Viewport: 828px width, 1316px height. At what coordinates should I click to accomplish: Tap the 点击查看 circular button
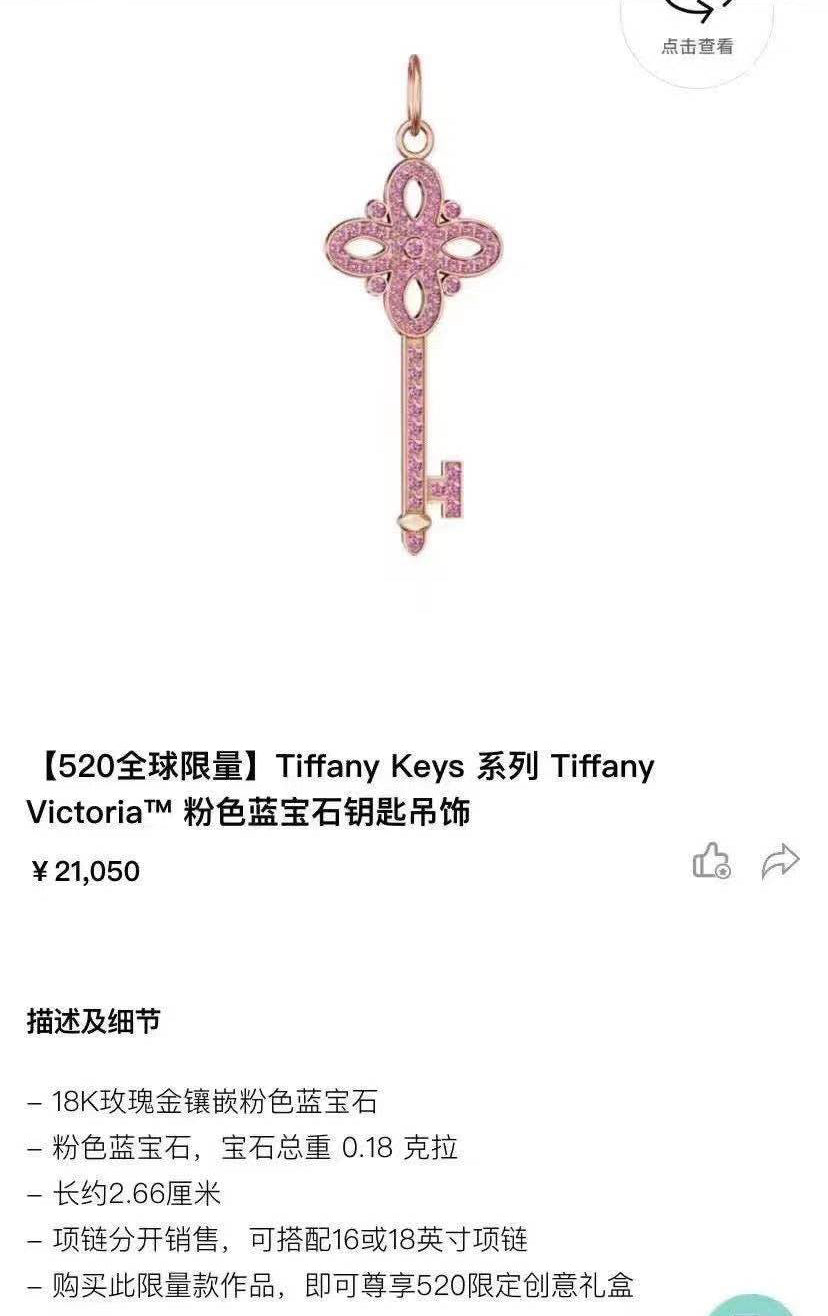coord(697,30)
